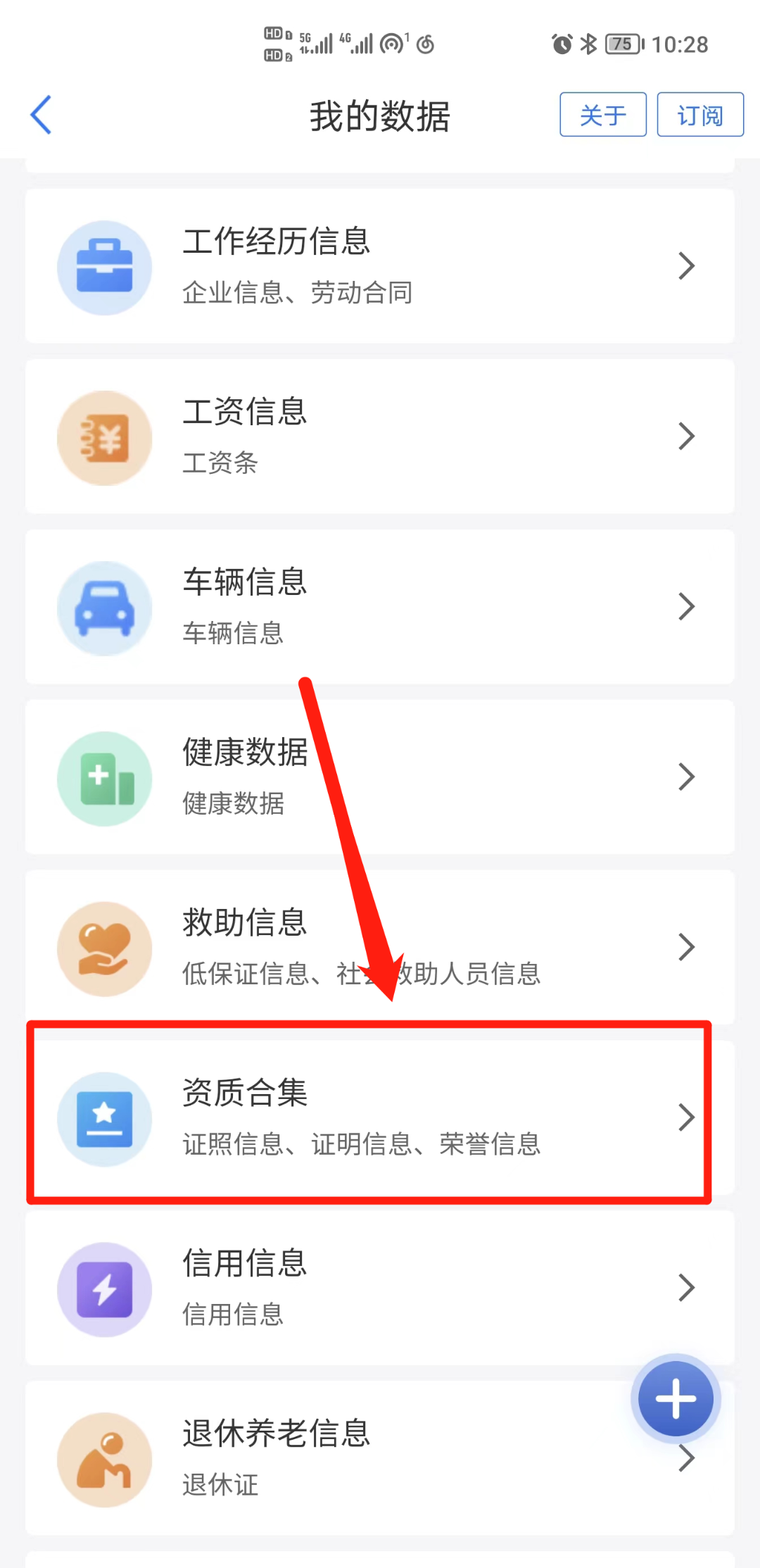The height and width of the screenshot is (1568, 760).
Task: Open 资质合集 row
Action: [380, 1117]
